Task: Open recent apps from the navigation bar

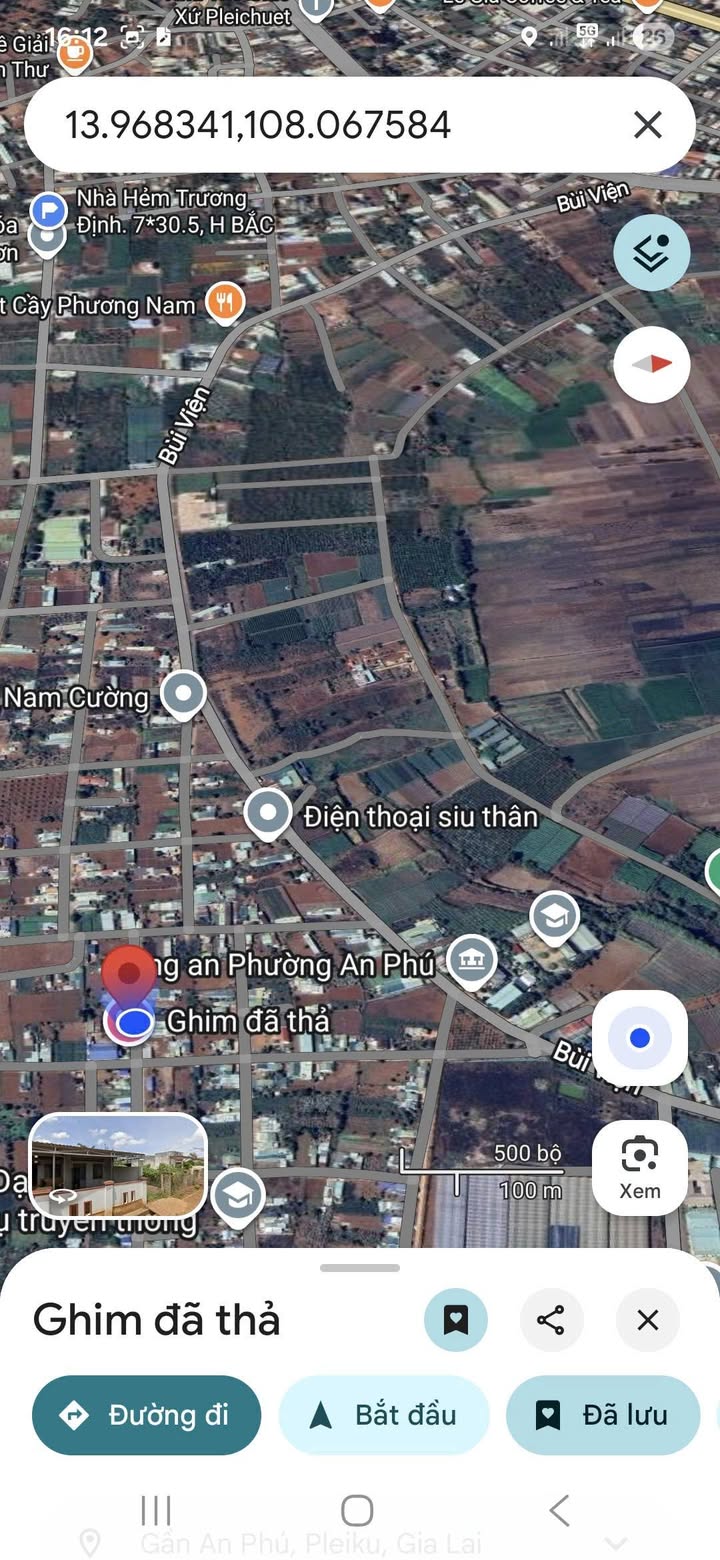Action: (156, 1510)
